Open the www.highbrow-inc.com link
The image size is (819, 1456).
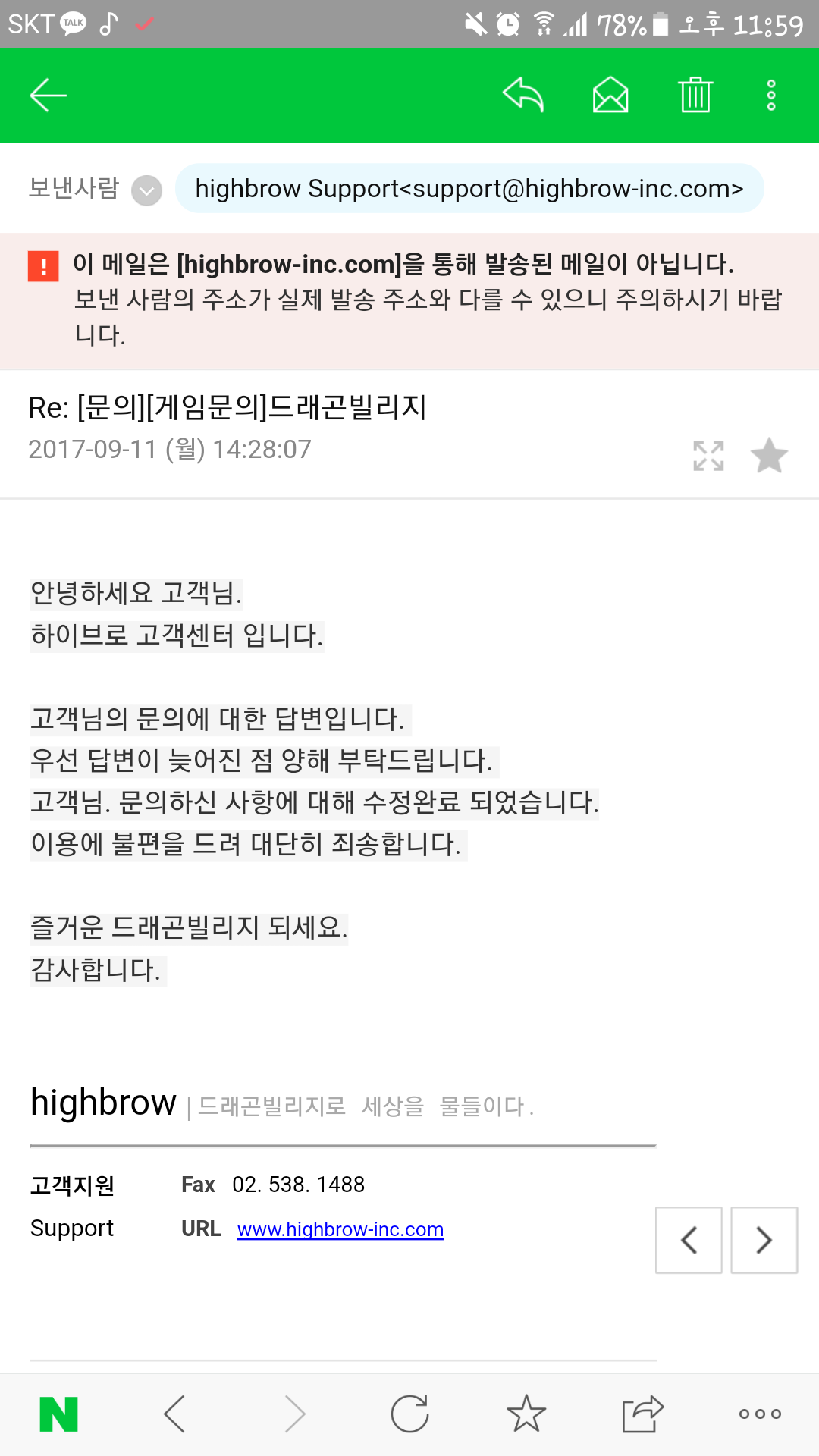point(340,1229)
